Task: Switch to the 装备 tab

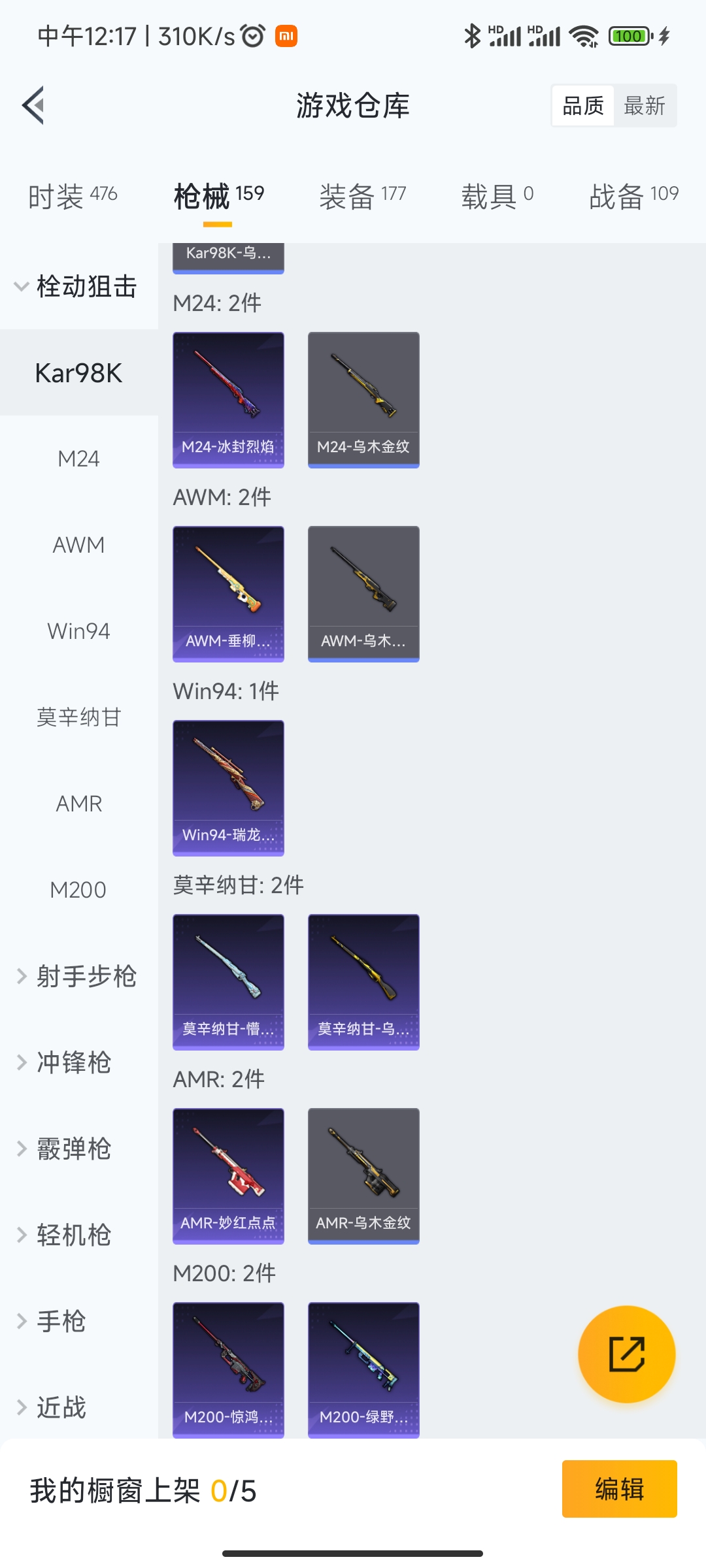Action: (362, 195)
